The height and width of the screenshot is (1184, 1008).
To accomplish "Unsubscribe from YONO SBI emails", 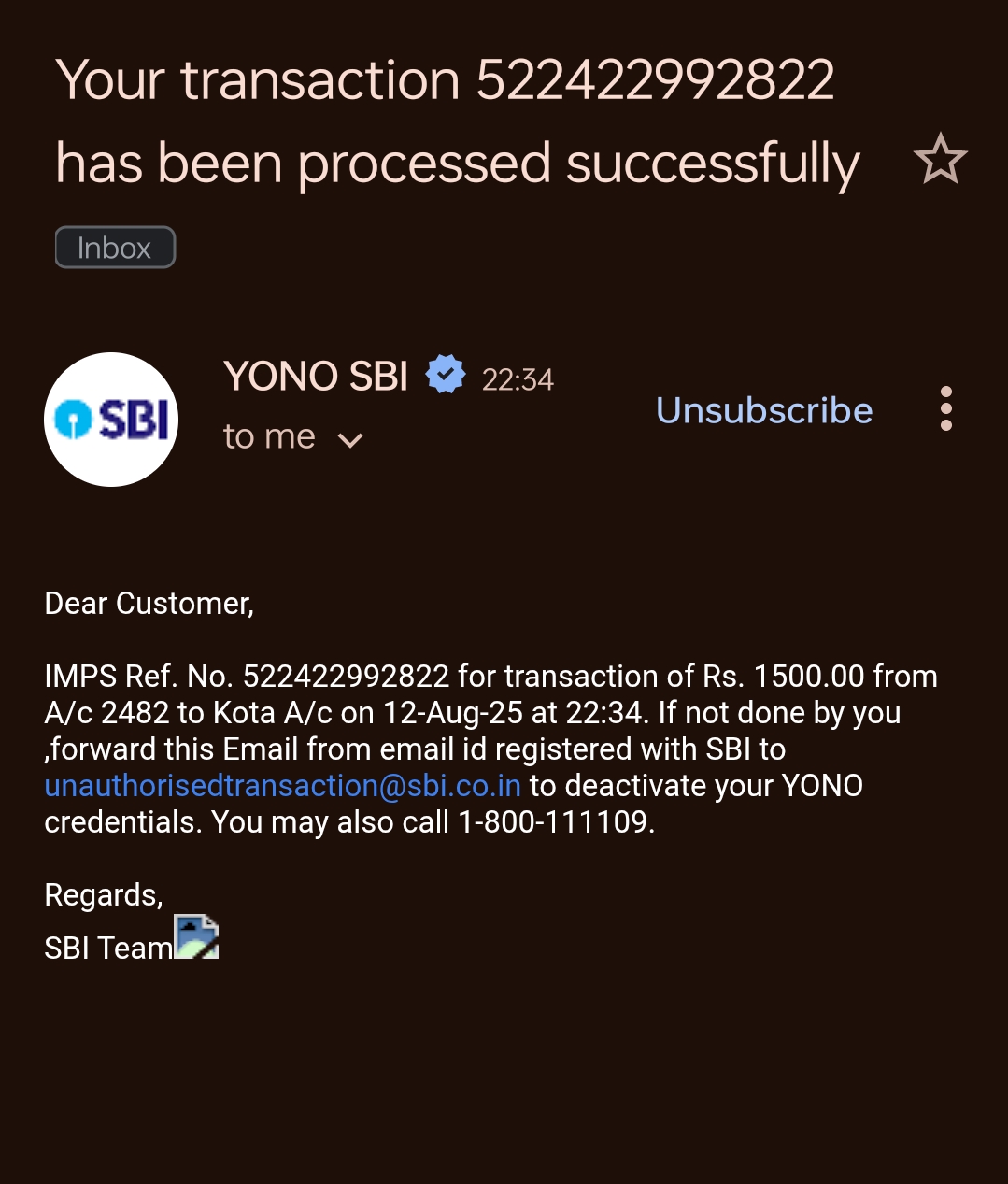I will pyautogui.click(x=764, y=410).
